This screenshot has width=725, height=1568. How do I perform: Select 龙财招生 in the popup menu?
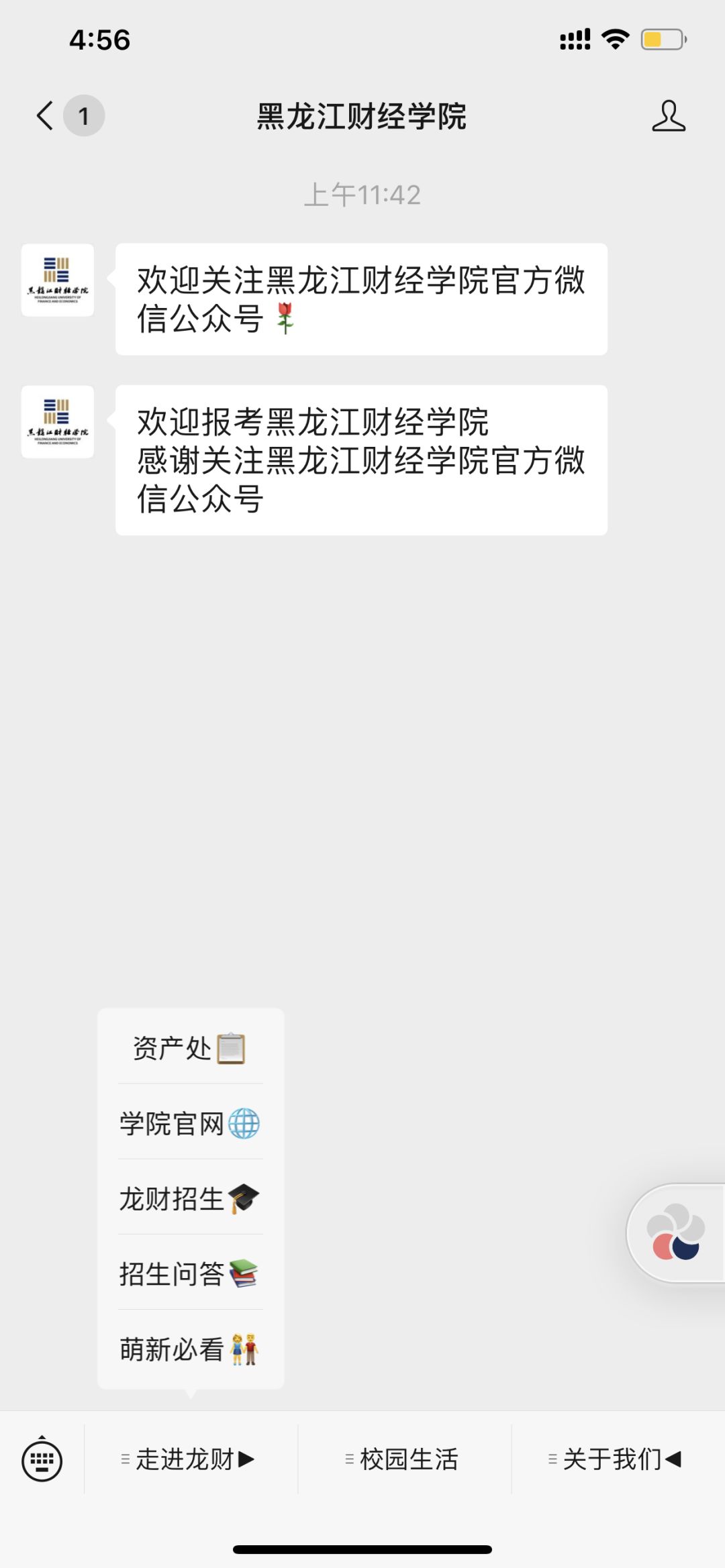coord(190,1198)
